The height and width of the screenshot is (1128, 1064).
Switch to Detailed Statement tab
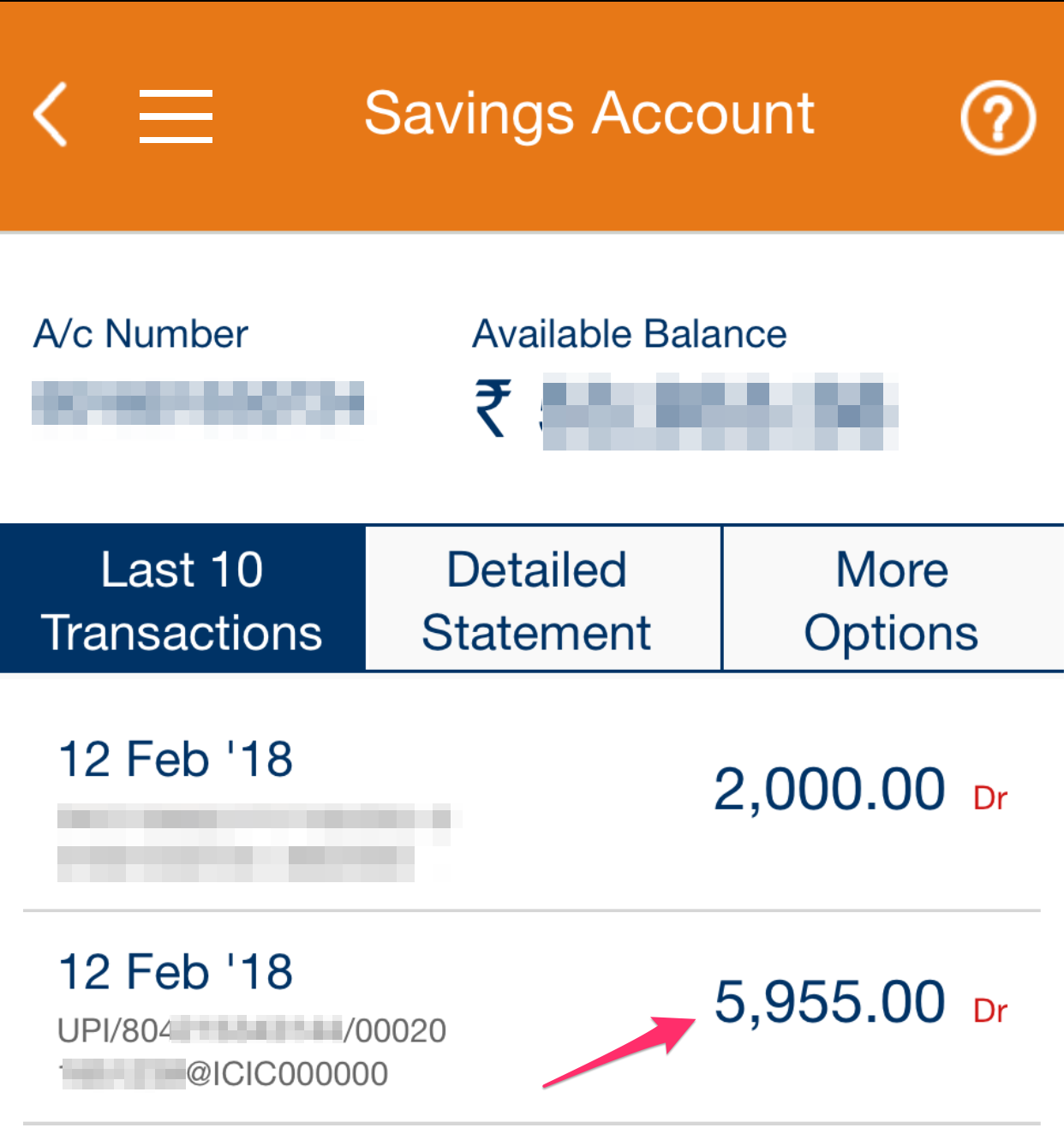pos(537,600)
